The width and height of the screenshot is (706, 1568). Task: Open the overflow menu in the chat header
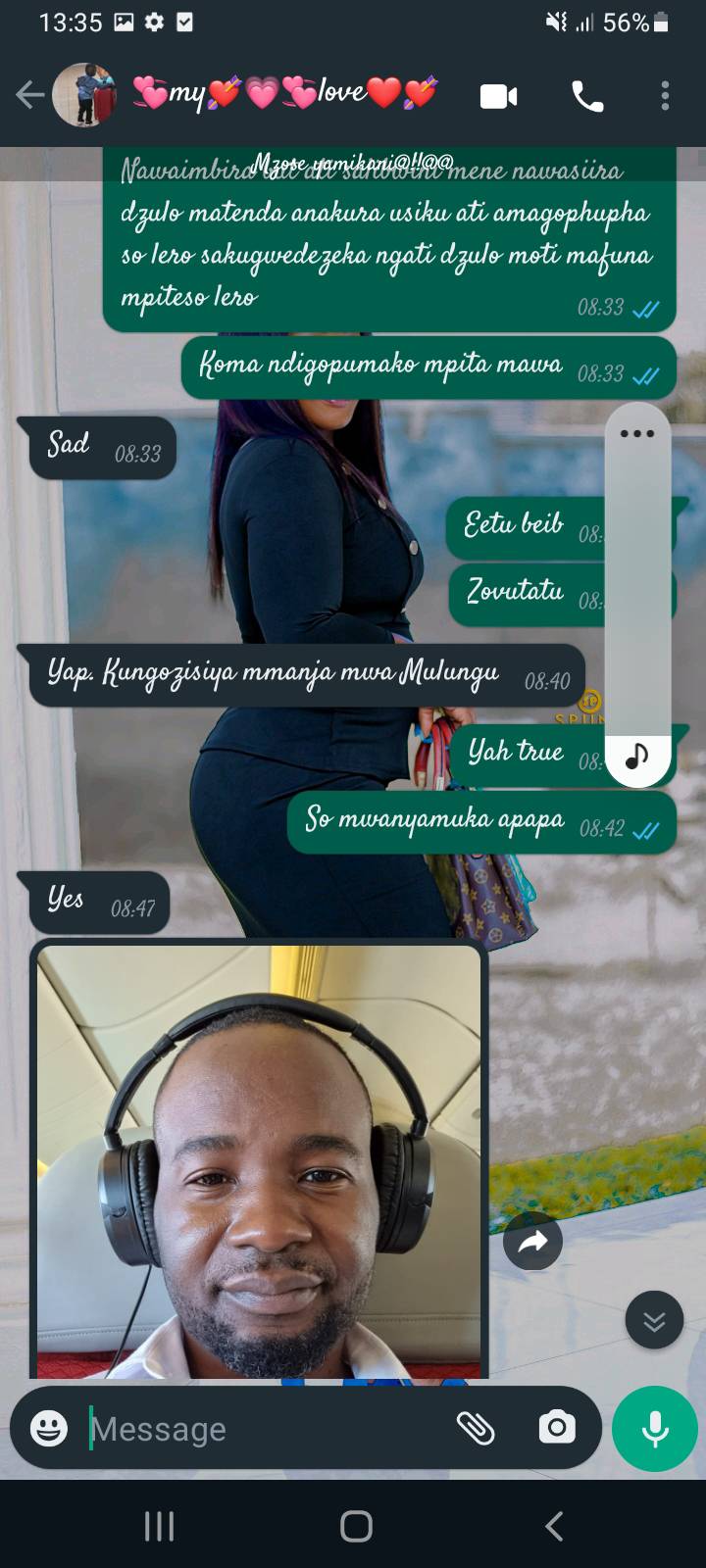pos(665,96)
